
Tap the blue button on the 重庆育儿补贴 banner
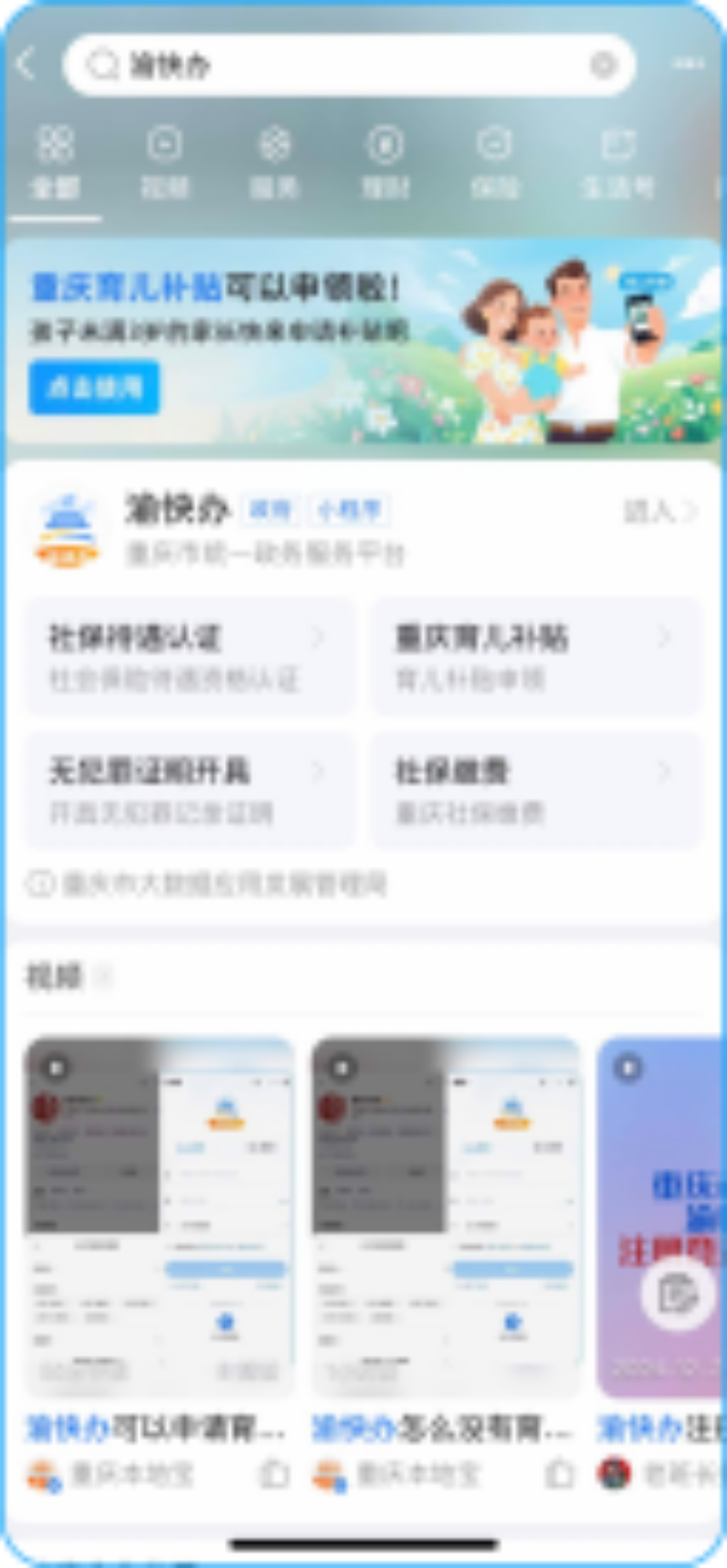pos(94,388)
